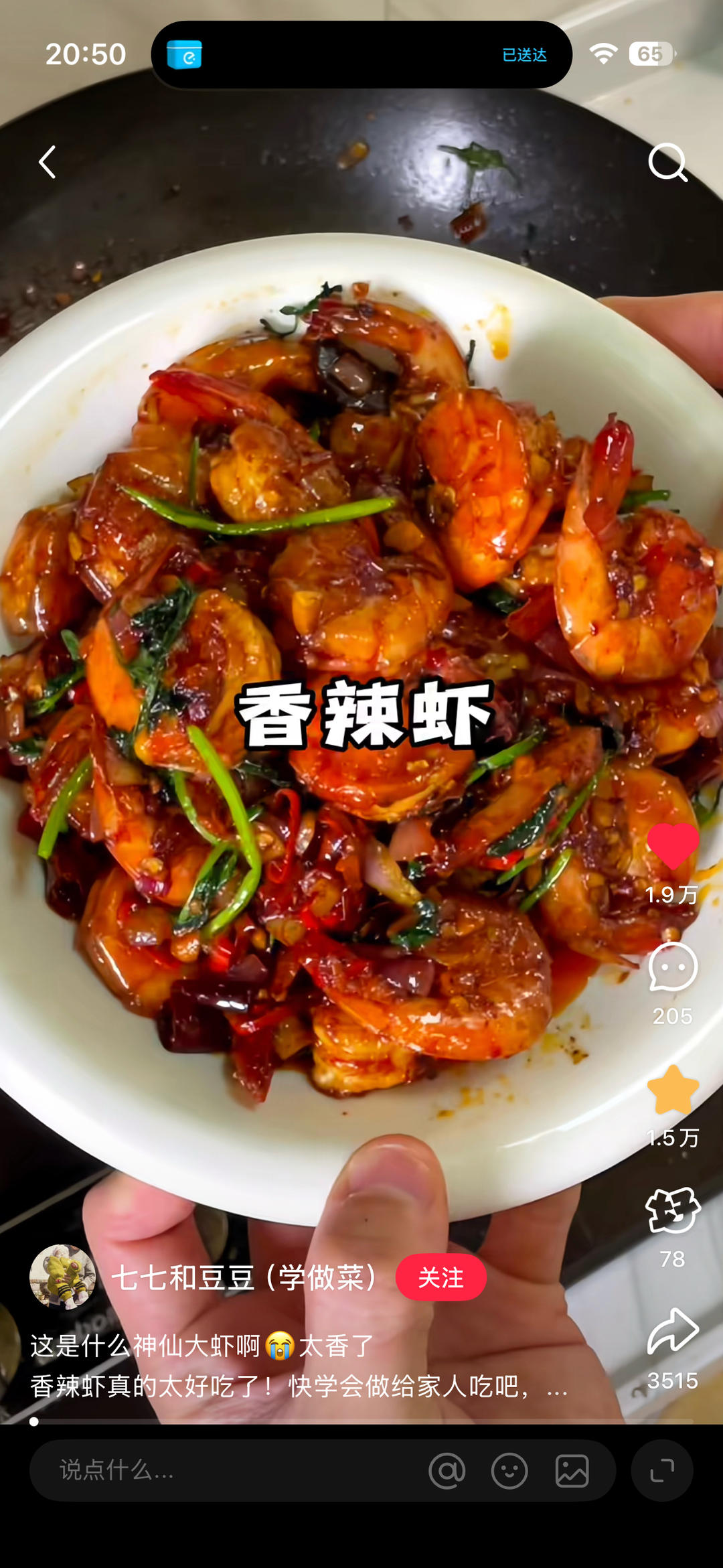Follow 七七和豆豆 with the 关注 button
The image size is (723, 1568).
(440, 1277)
